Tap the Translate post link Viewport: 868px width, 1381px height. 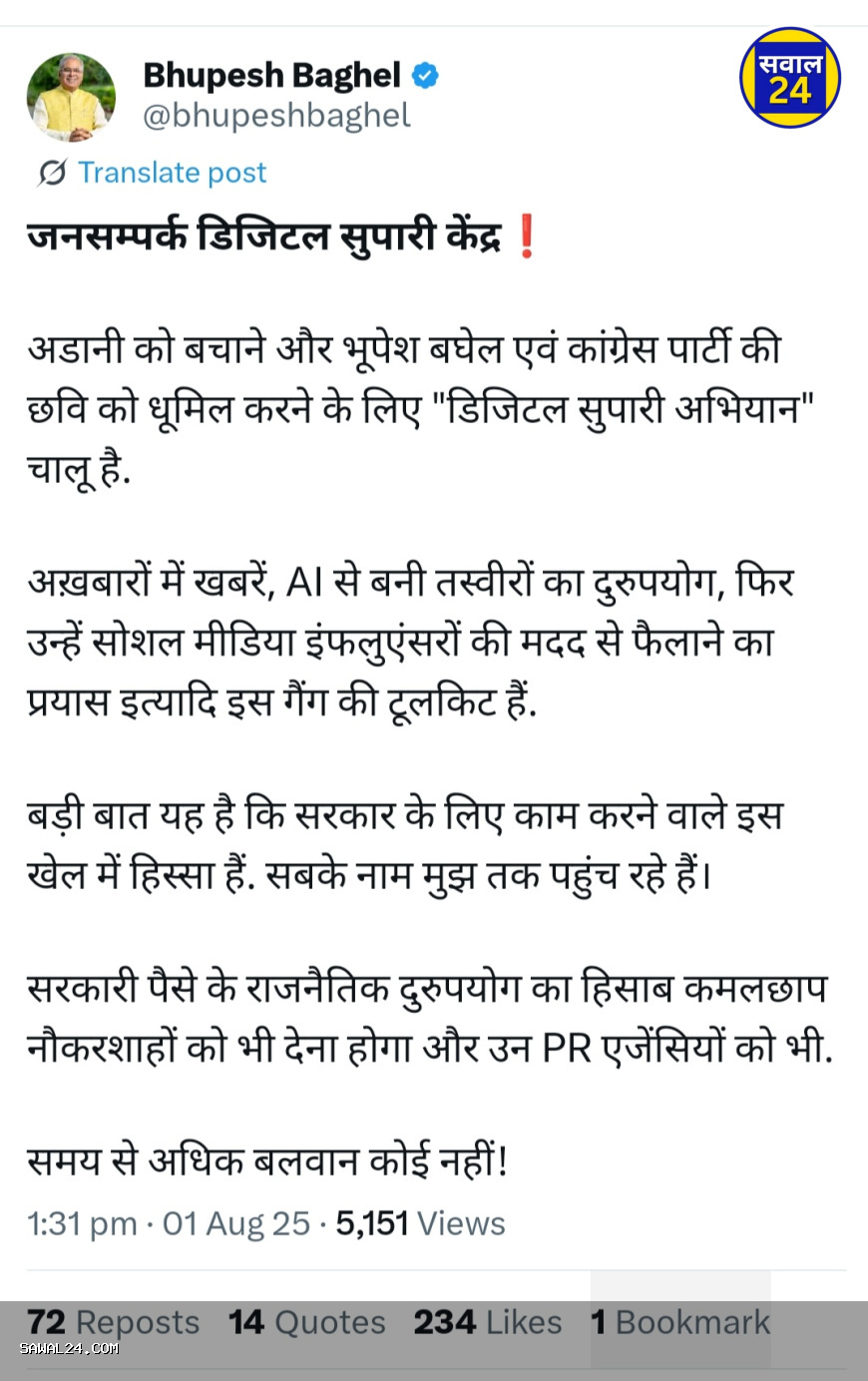[172, 173]
